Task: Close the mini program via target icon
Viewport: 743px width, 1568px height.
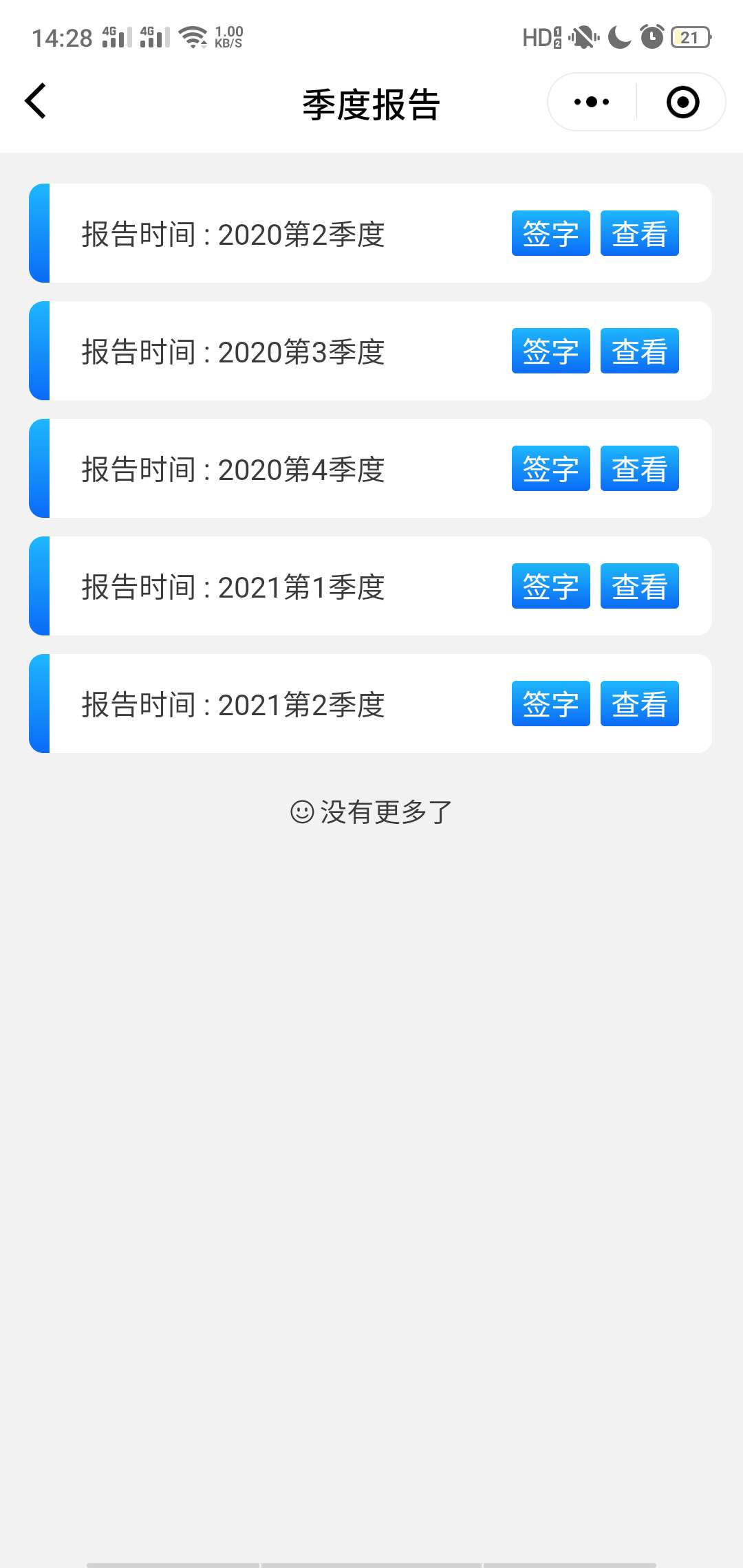Action: (682, 102)
